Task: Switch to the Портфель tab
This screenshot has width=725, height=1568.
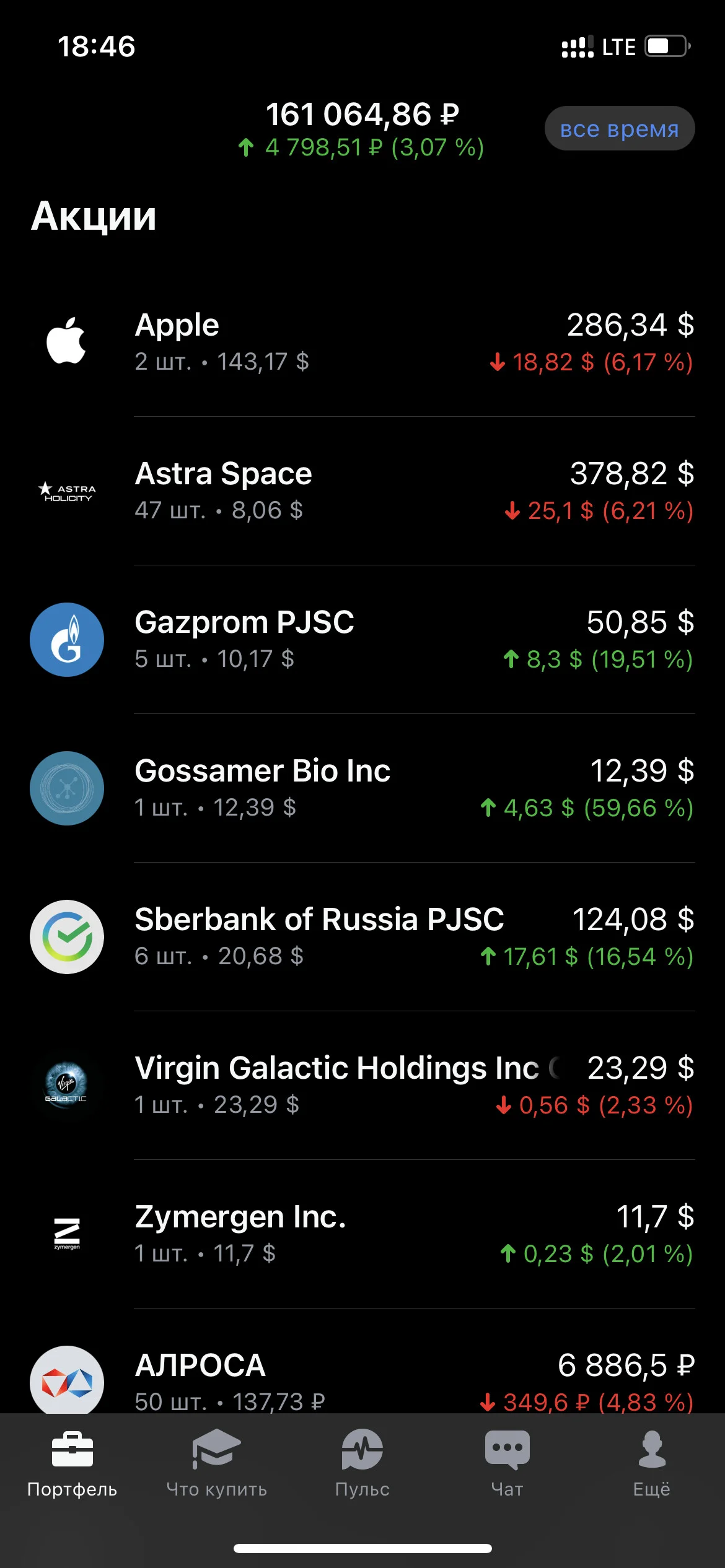Action: pos(72,1465)
